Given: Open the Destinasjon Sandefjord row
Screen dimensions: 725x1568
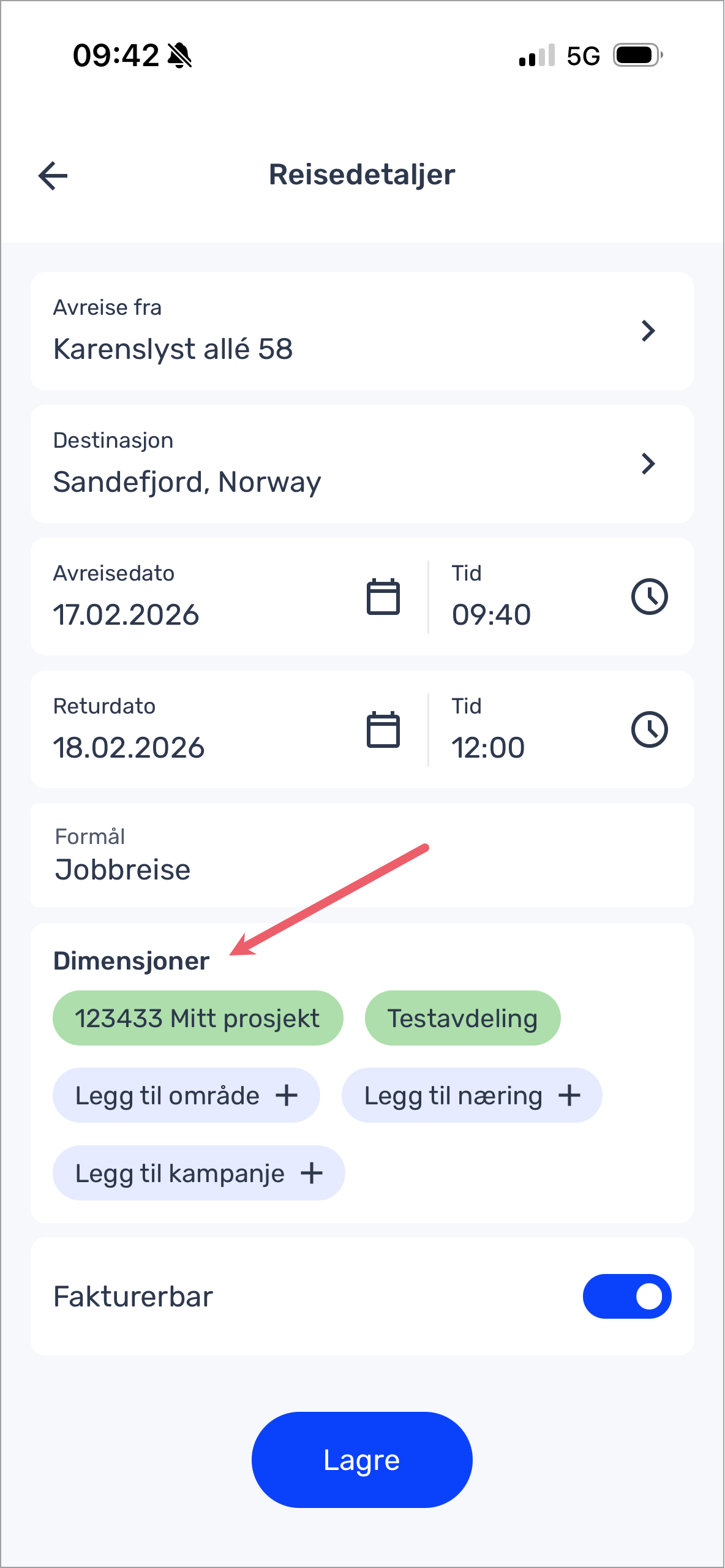Looking at the screenshot, I should pos(361,464).
